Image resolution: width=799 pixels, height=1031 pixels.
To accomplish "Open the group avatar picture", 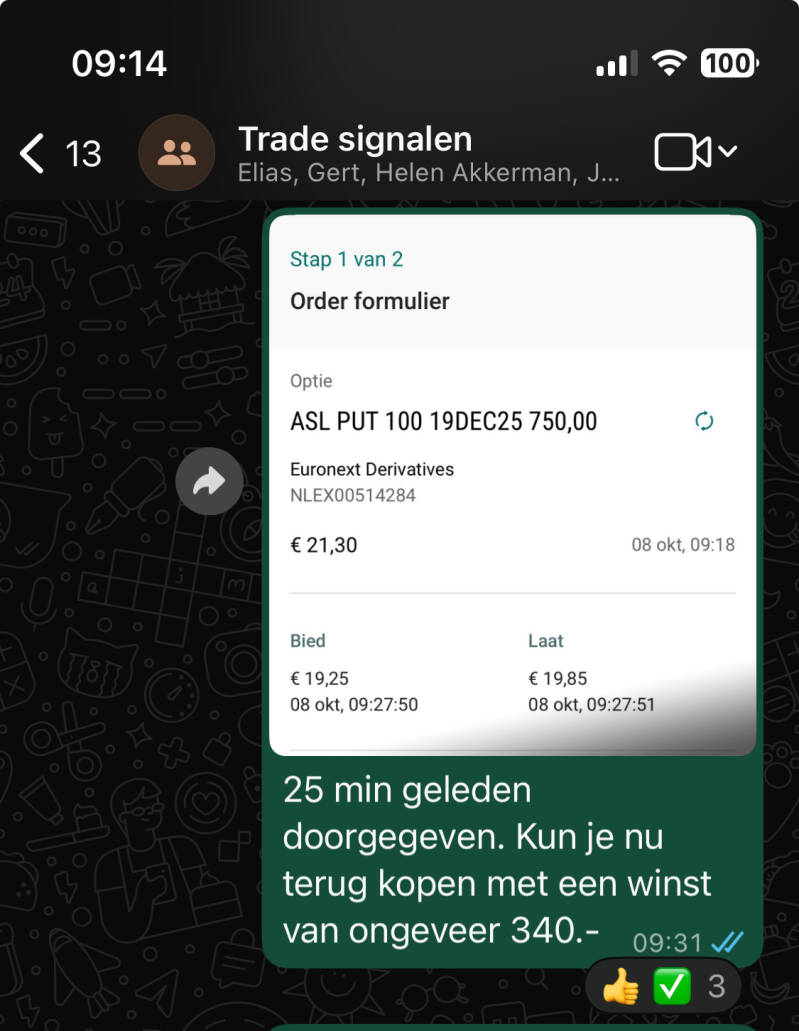I will coord(177,153).
